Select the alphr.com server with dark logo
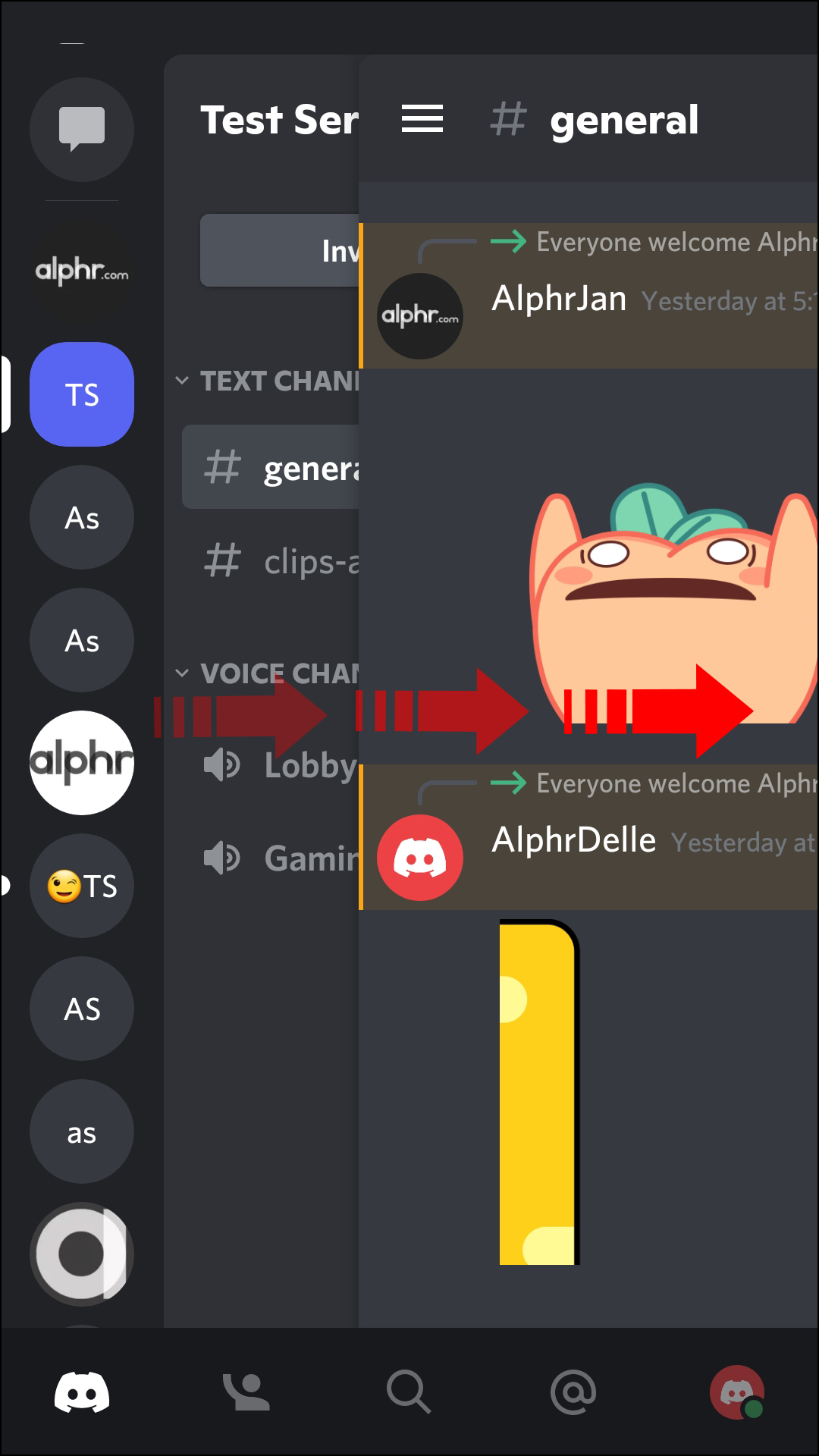Screen dimensions: 819x1456 pos(82,271)
